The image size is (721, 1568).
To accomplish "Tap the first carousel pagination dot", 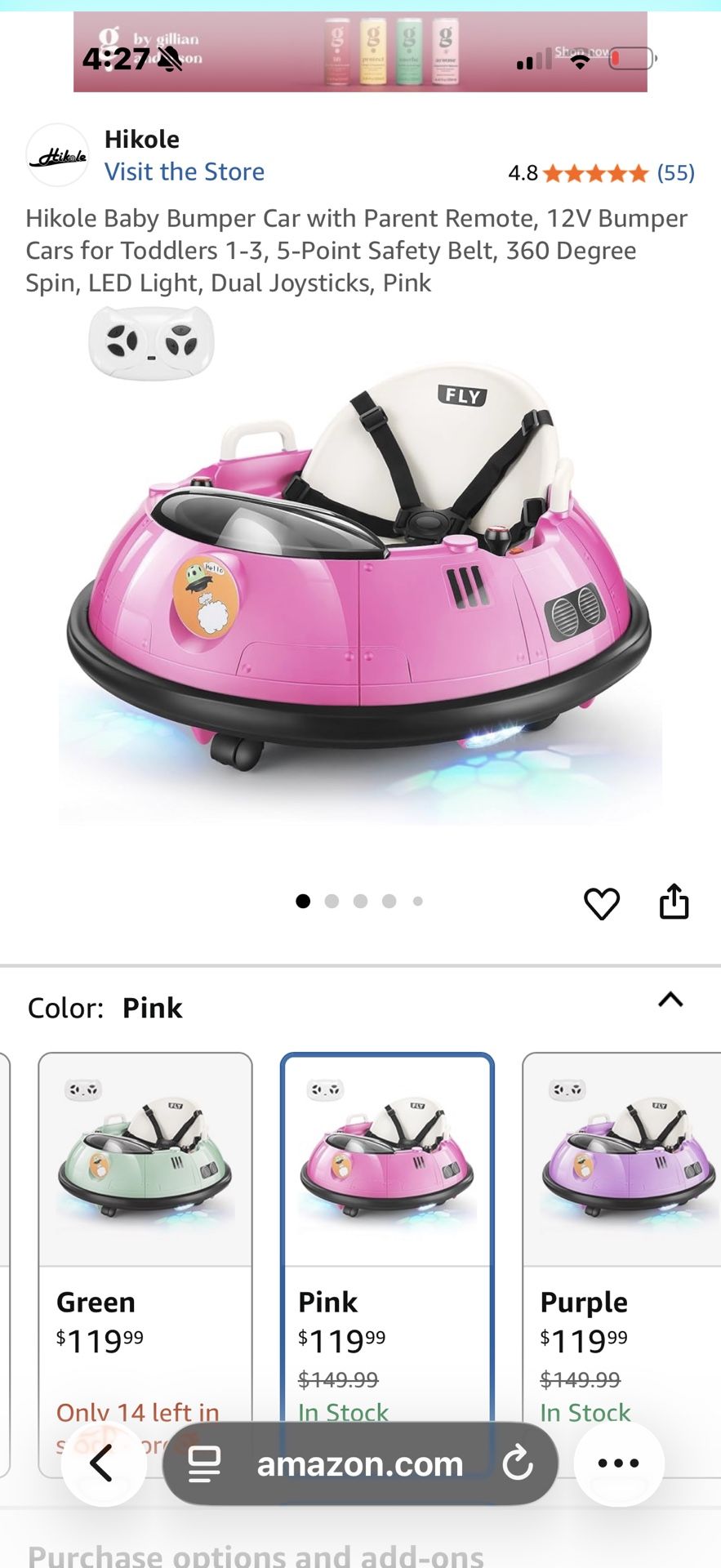I will [x=304, y=901].
